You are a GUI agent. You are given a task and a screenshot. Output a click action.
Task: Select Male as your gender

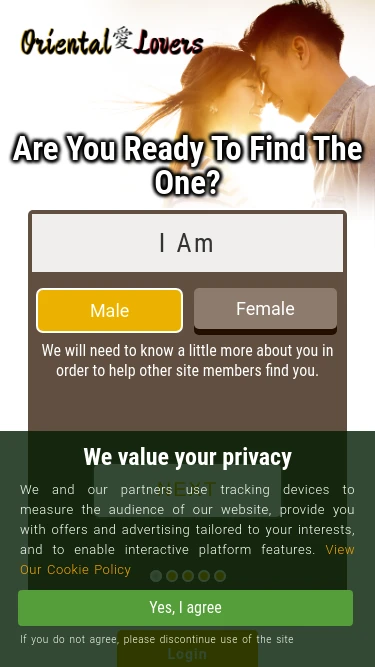pos(110,311)
